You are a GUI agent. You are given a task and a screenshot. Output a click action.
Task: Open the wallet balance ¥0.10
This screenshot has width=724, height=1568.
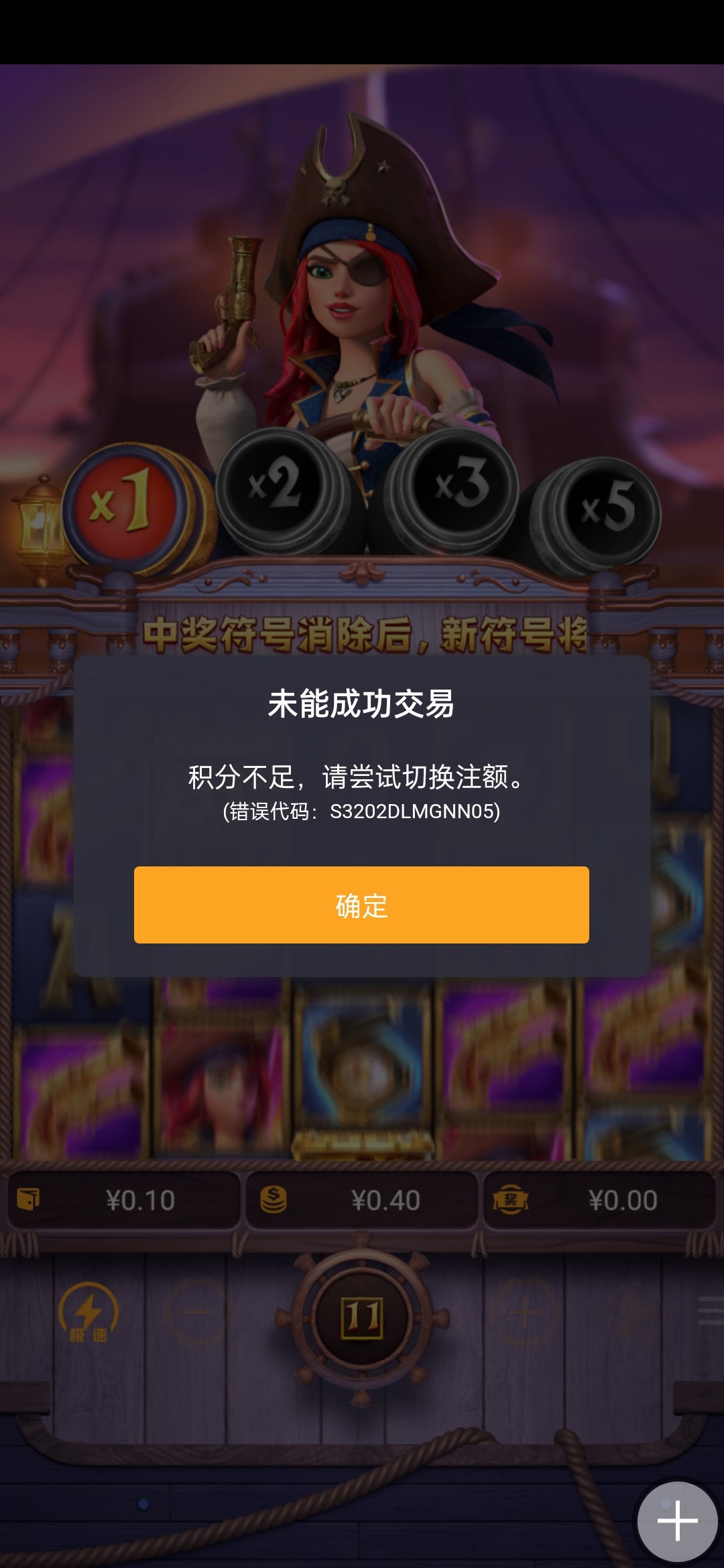123,1200
